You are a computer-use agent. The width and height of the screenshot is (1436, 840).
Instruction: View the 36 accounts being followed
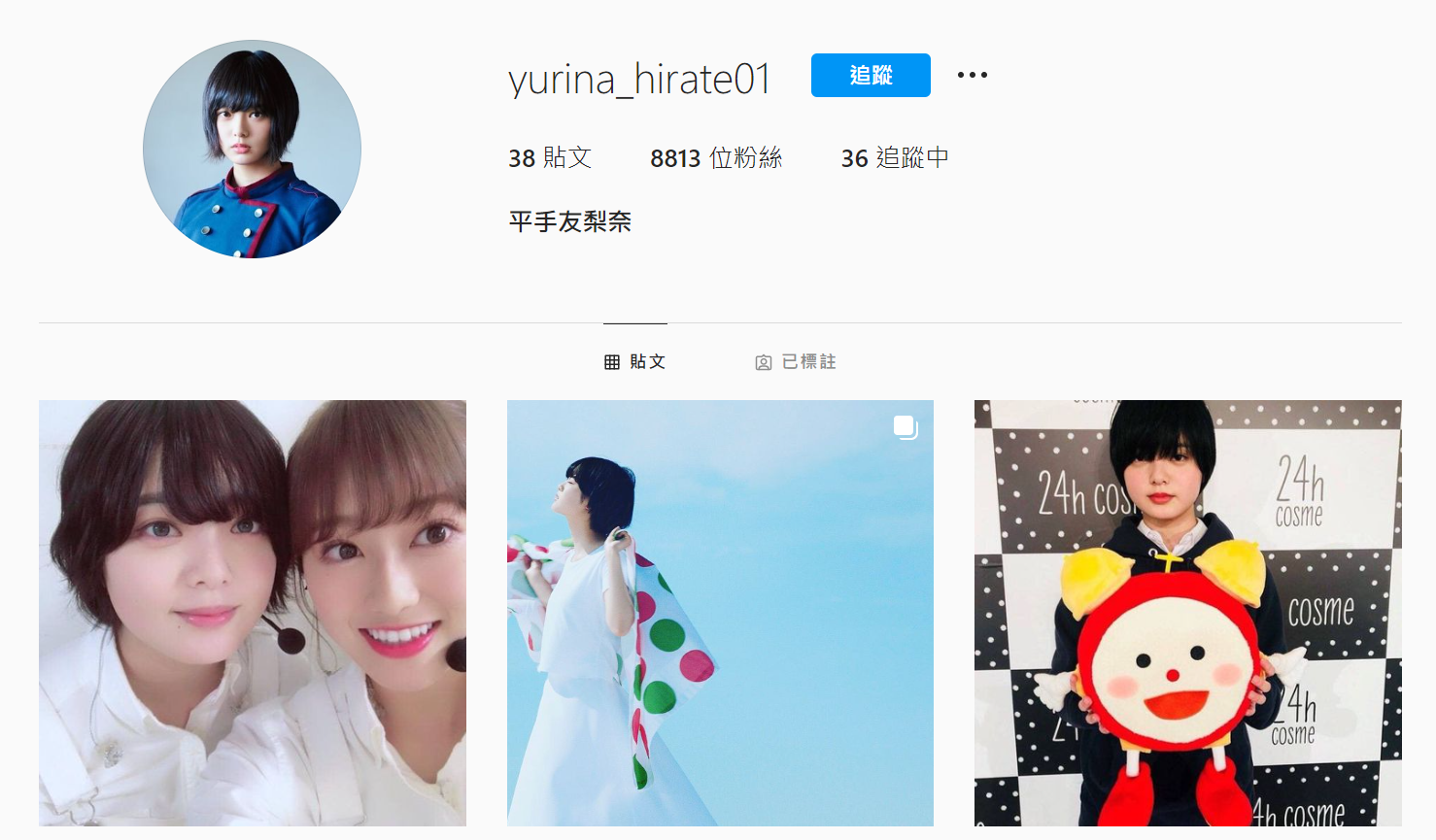point(894,158)
